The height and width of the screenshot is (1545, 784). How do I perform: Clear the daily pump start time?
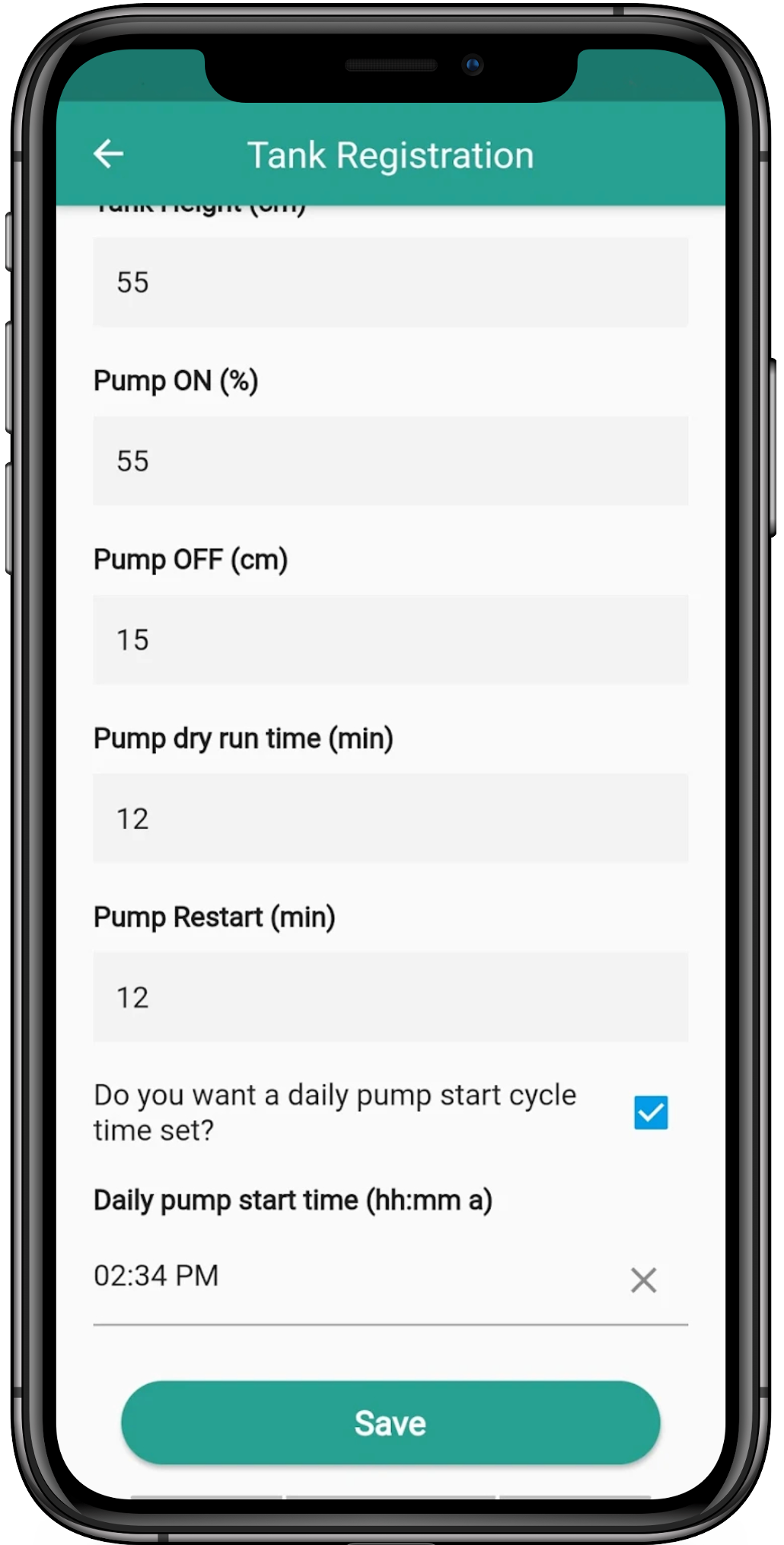click(644, 1280)
